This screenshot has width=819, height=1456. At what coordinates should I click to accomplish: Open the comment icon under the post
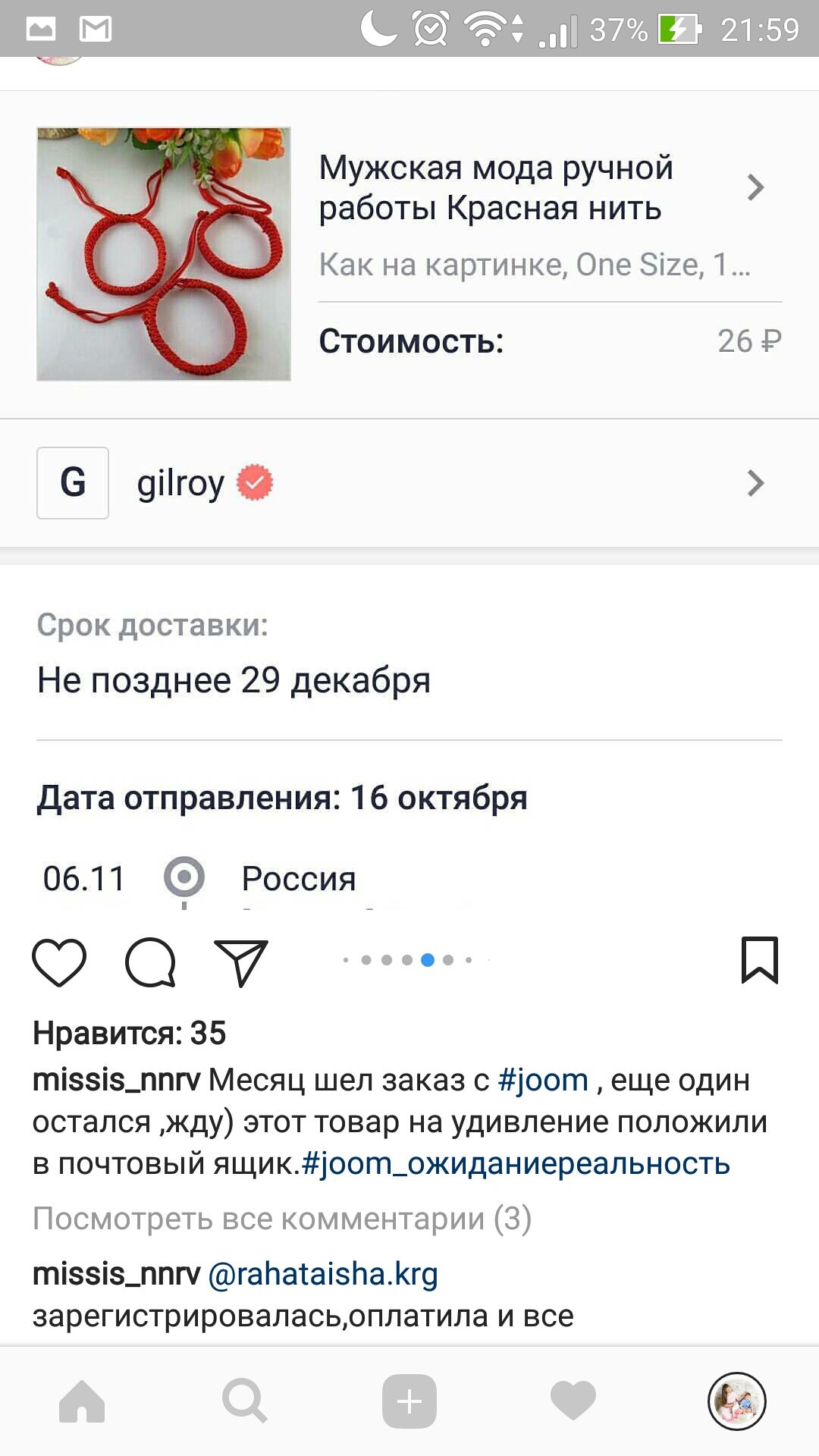(150, 962)
